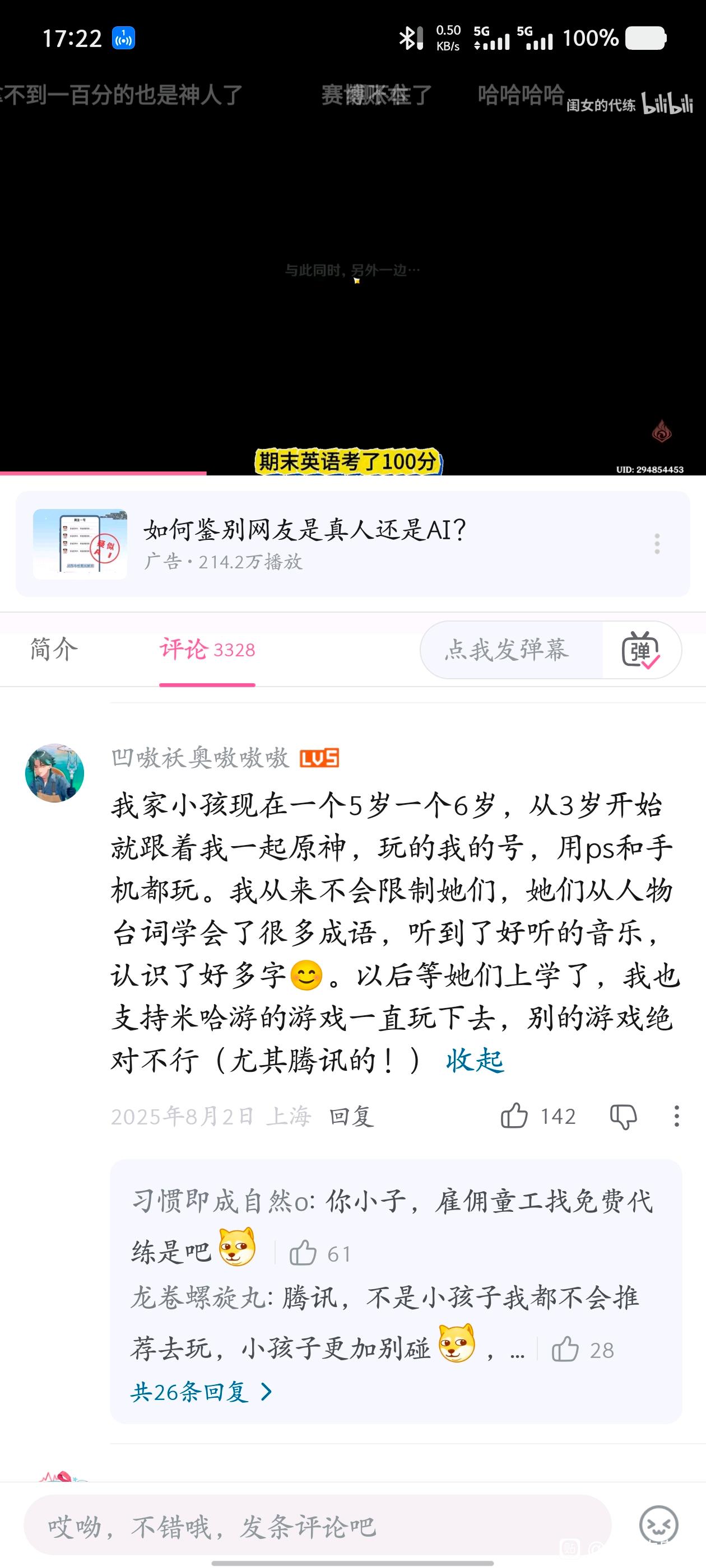706x1568 pixels.
Task: Like the comment with 142 likes
Action: (514, 1116)
